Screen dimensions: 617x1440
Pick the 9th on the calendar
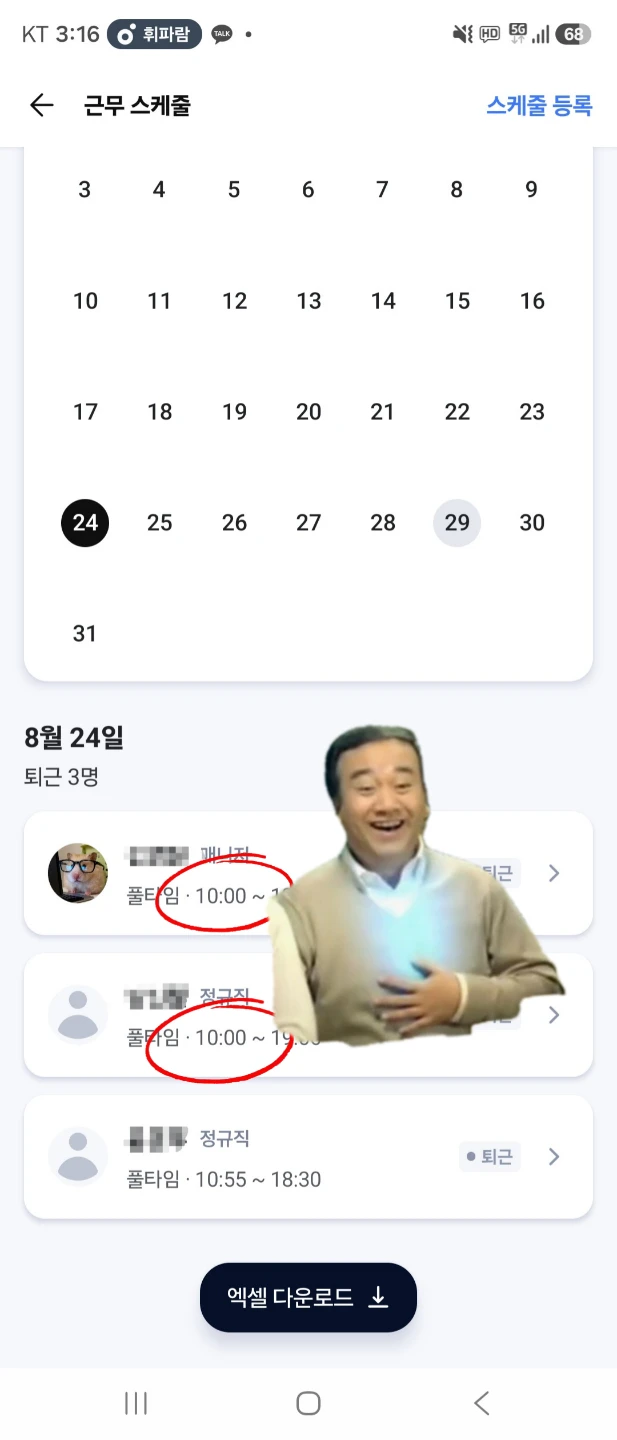tap(532, 190)
